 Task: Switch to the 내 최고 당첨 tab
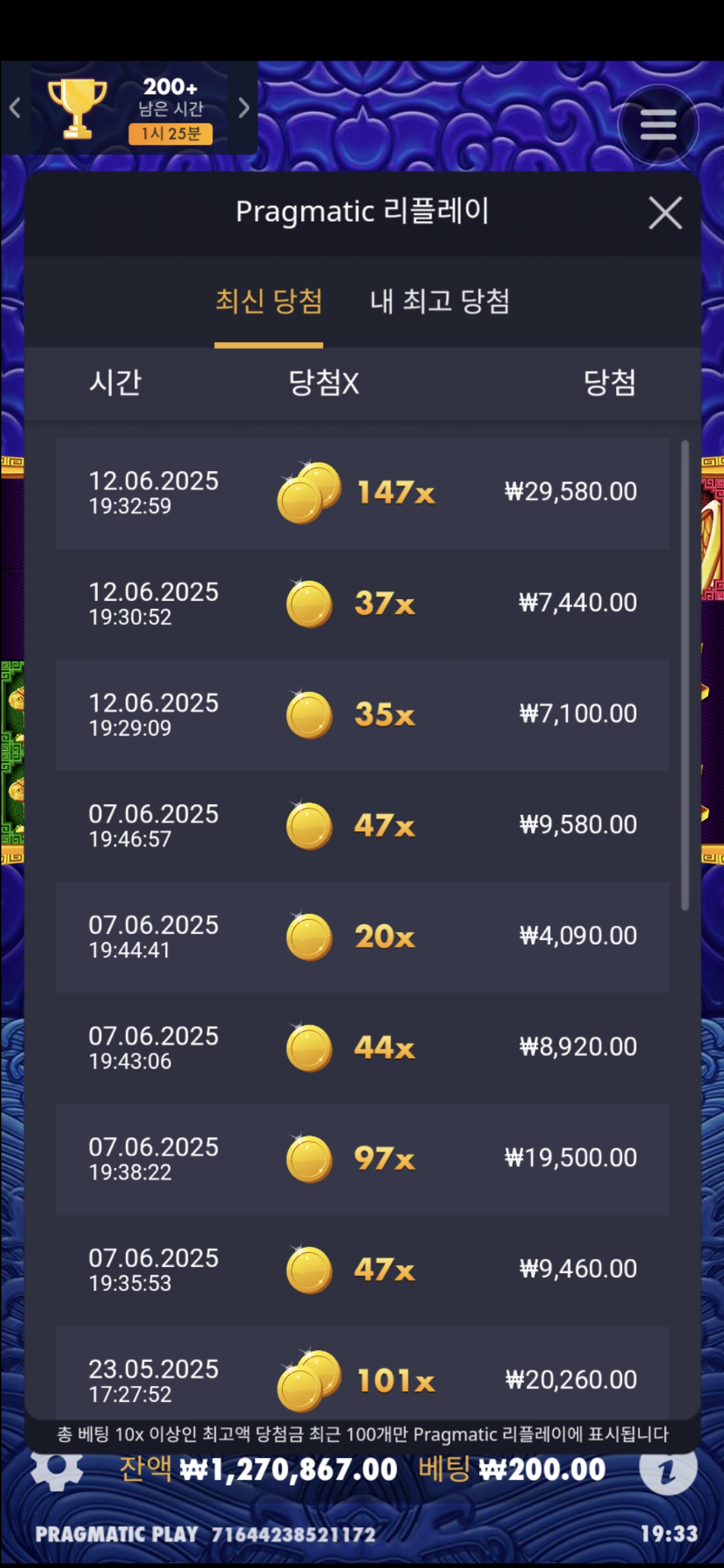pyautogui.click(x=440, y=302)
